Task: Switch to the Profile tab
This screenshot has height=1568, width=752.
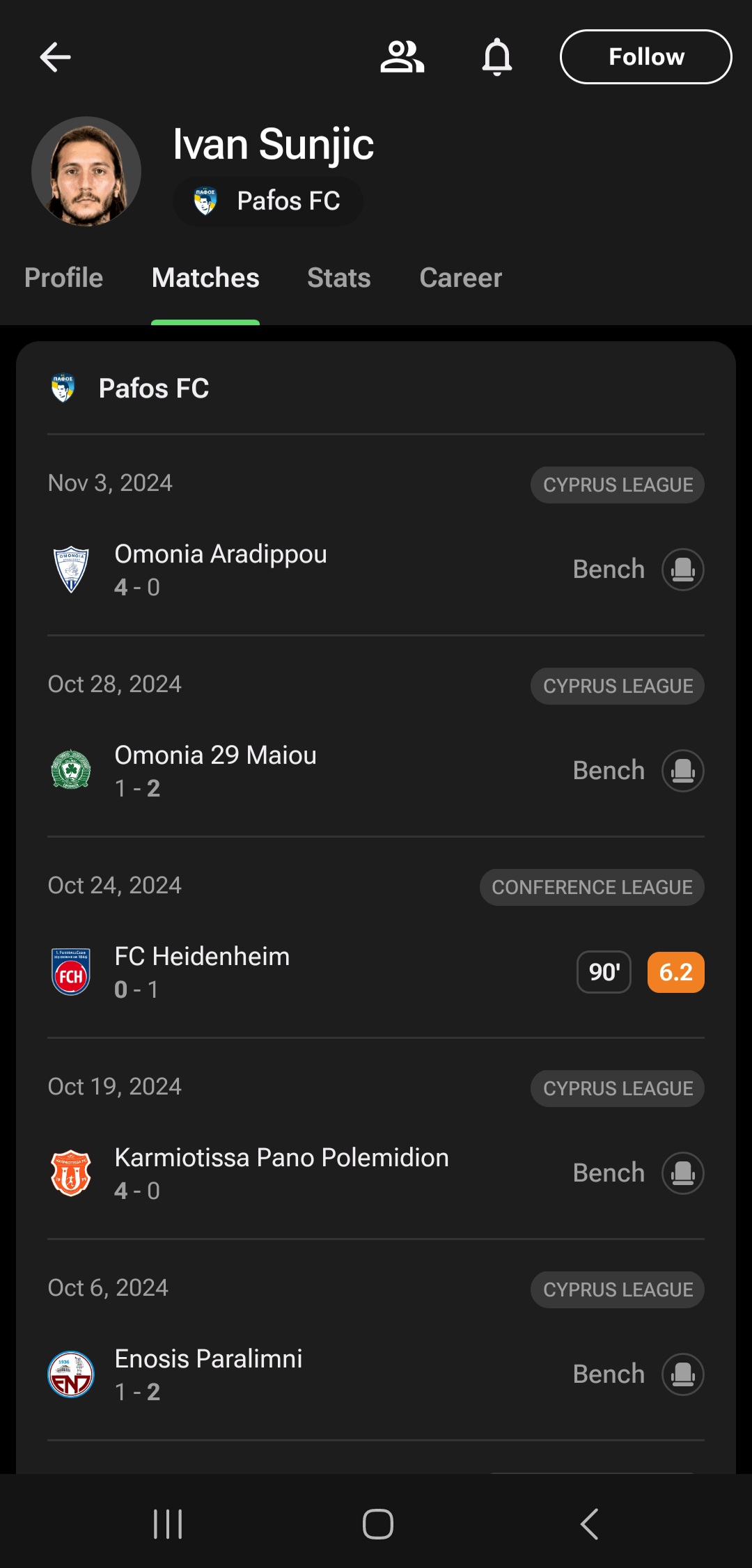Action: [x=64, y=278]
